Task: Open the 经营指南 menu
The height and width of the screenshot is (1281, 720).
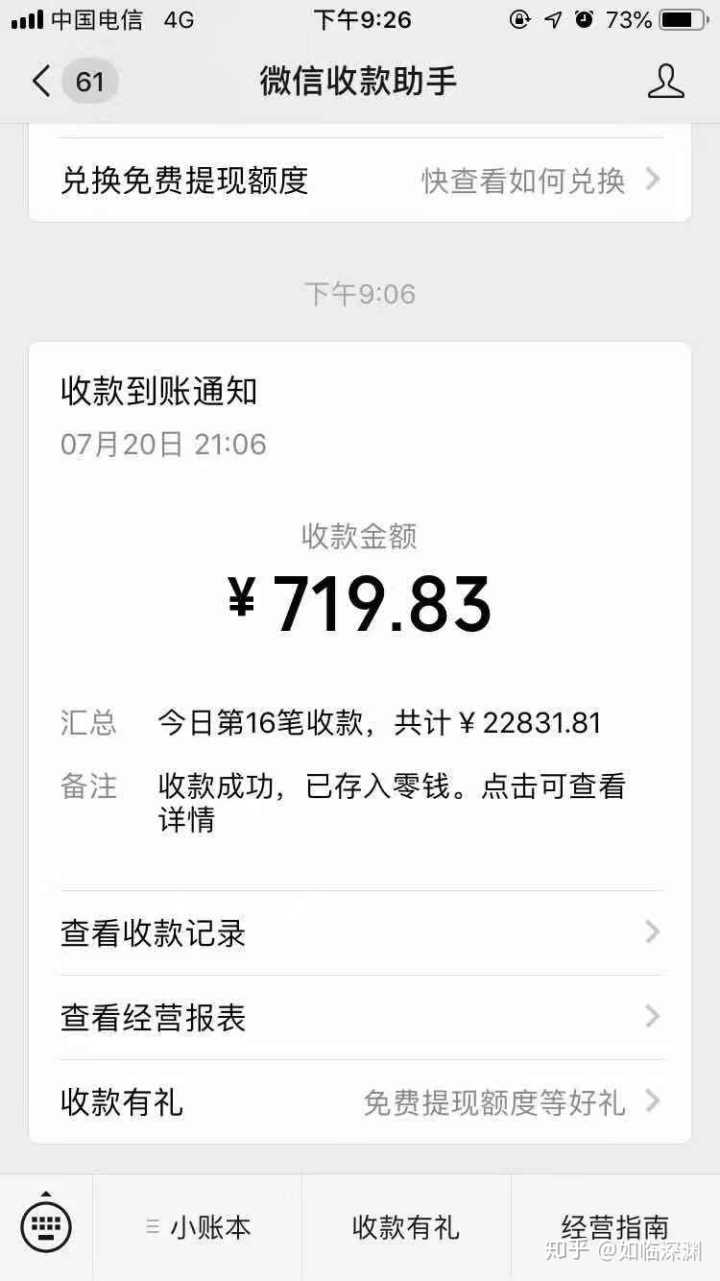Action: pyautogui.click(x=614, y=1227)
